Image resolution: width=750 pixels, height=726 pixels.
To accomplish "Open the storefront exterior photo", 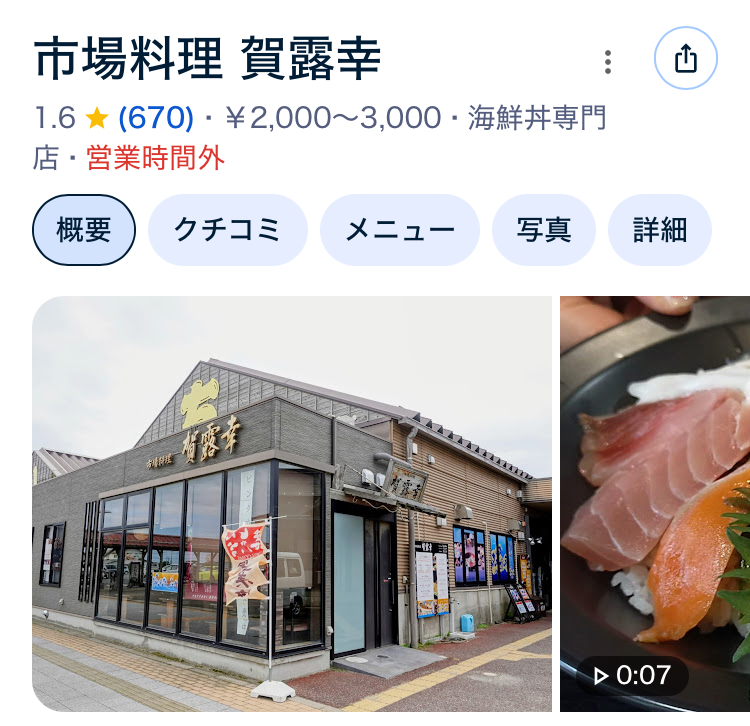I will 292,504.
